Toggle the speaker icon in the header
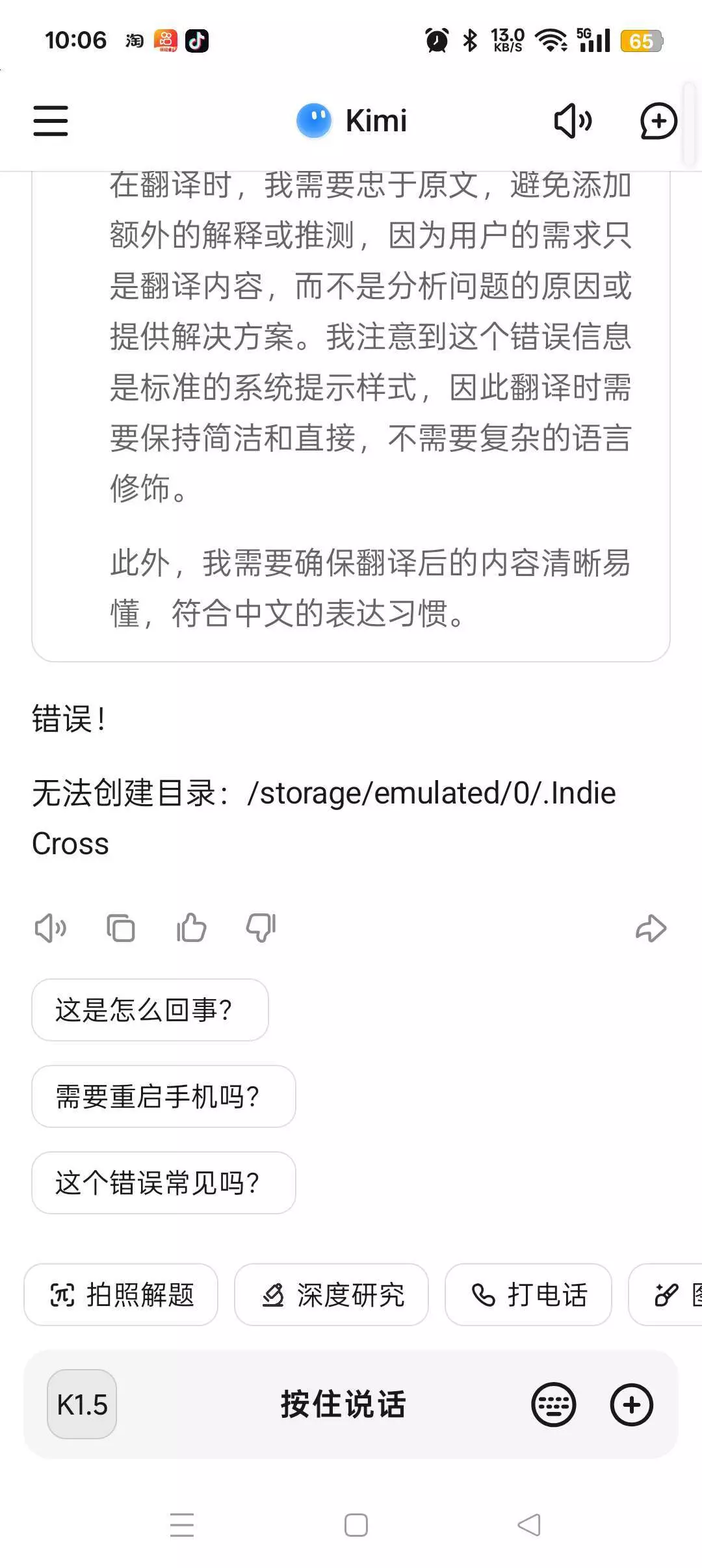Screen dimensions: 702x1568 click(573, 121)
